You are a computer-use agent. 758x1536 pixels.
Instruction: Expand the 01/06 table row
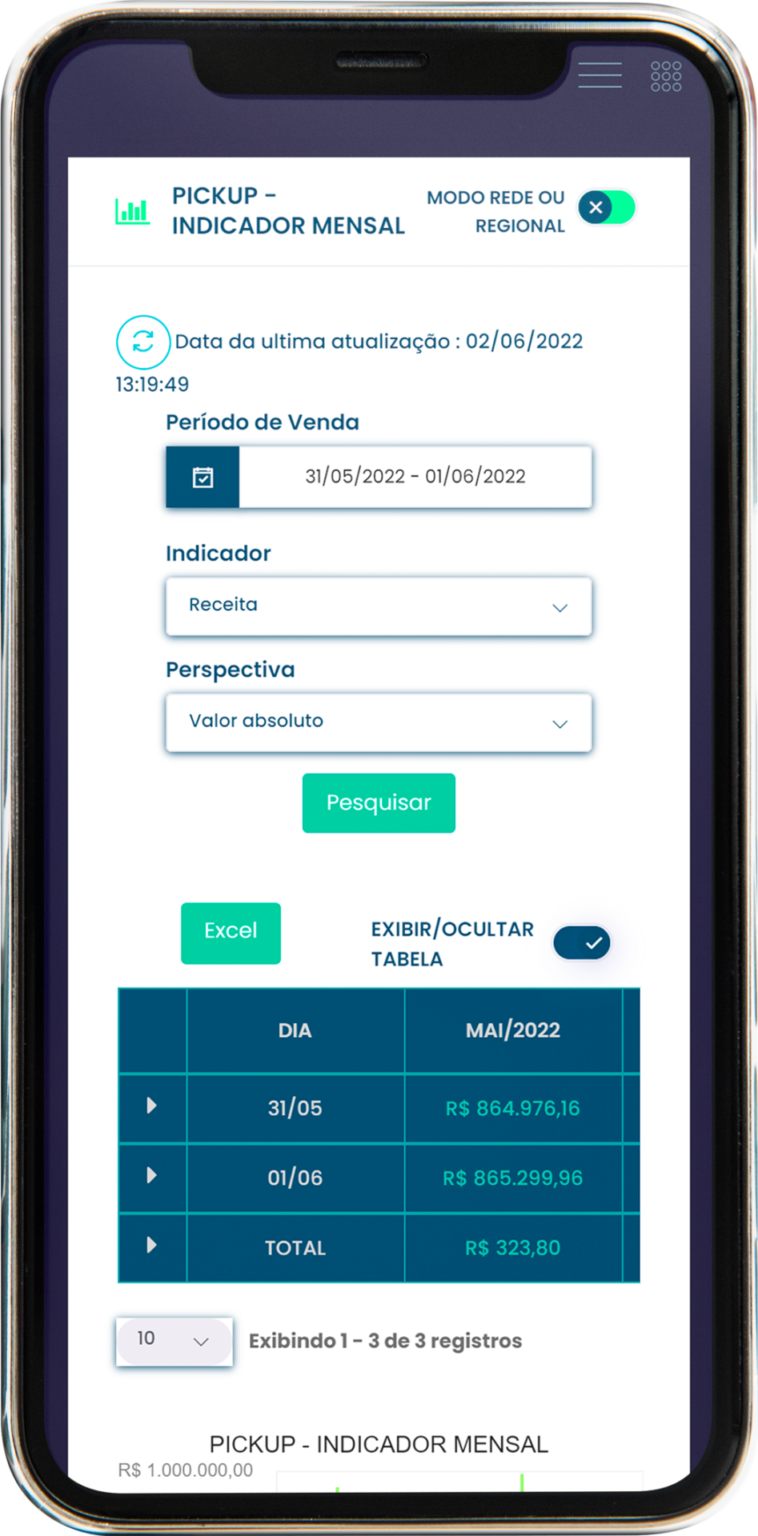[152, 1176]
